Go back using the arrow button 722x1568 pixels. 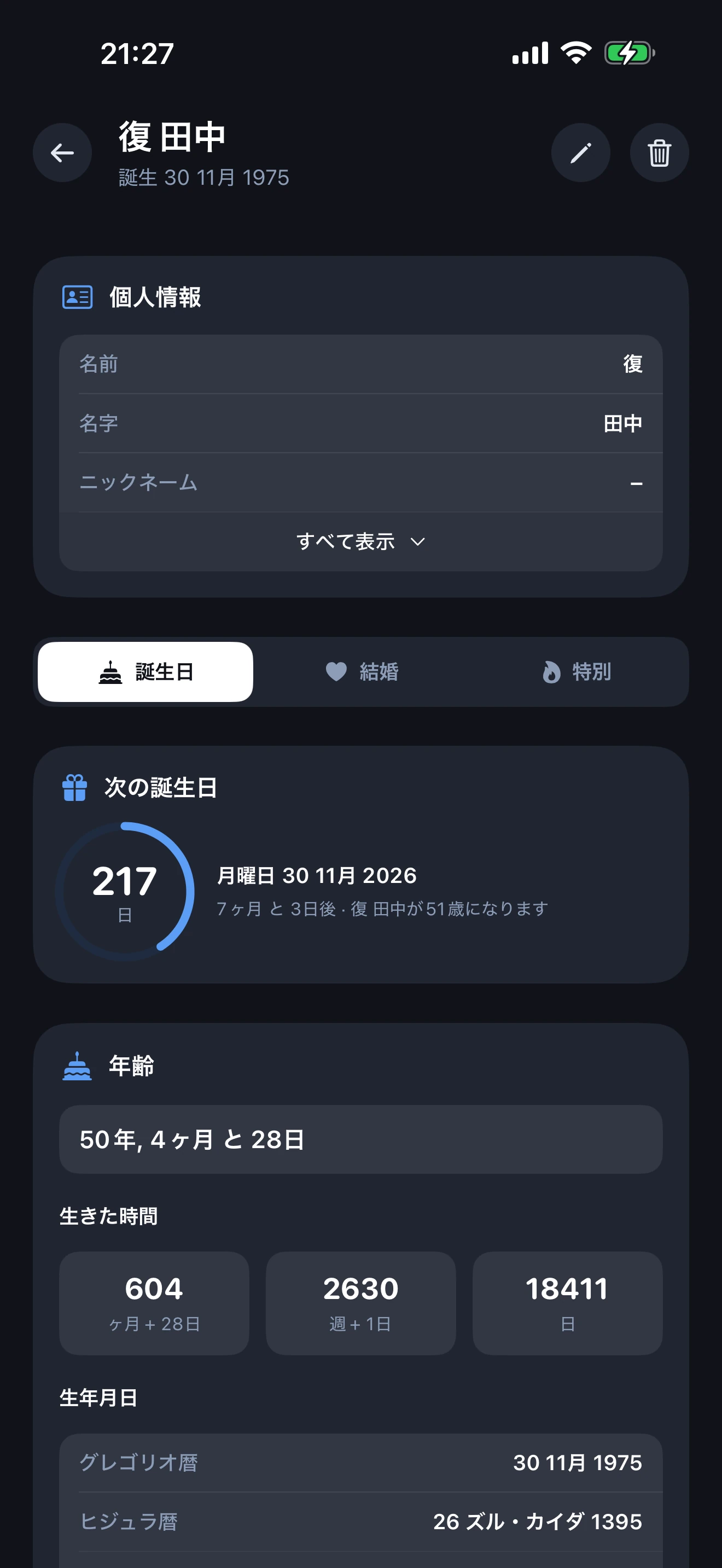[62, 153]
